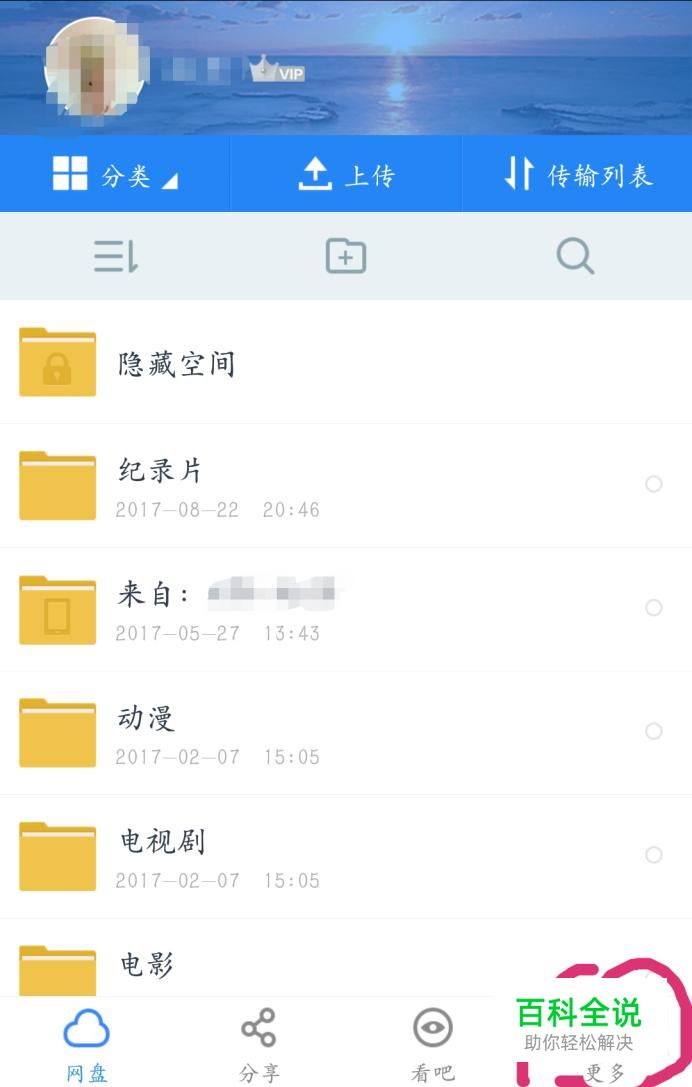The width and height of the screenshot is (692, 1087).
Task: Select the 纪录片 folder's round checkbox
Action: click(x=654, y=485)
